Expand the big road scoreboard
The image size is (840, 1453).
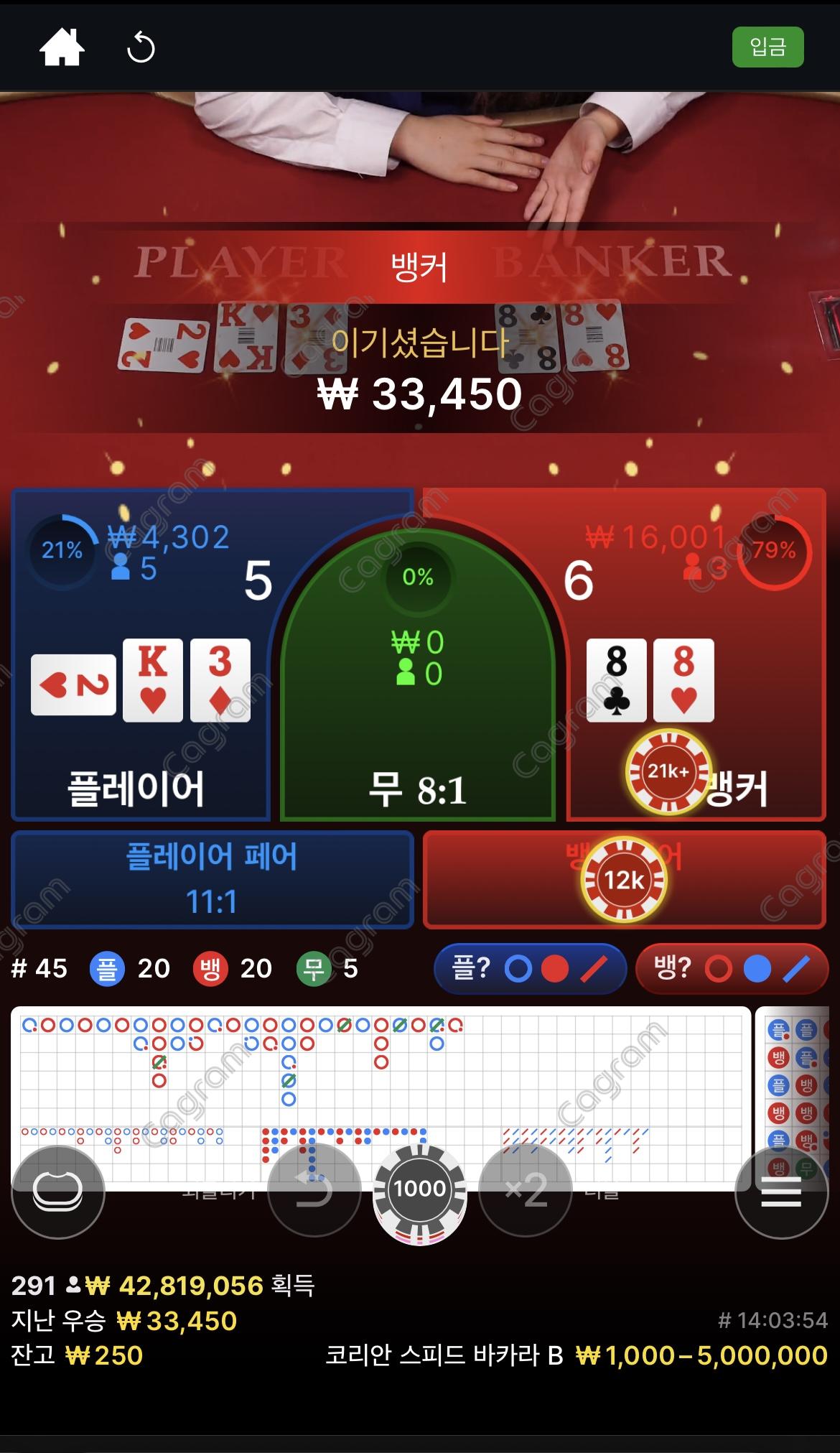pos(381,1063)
